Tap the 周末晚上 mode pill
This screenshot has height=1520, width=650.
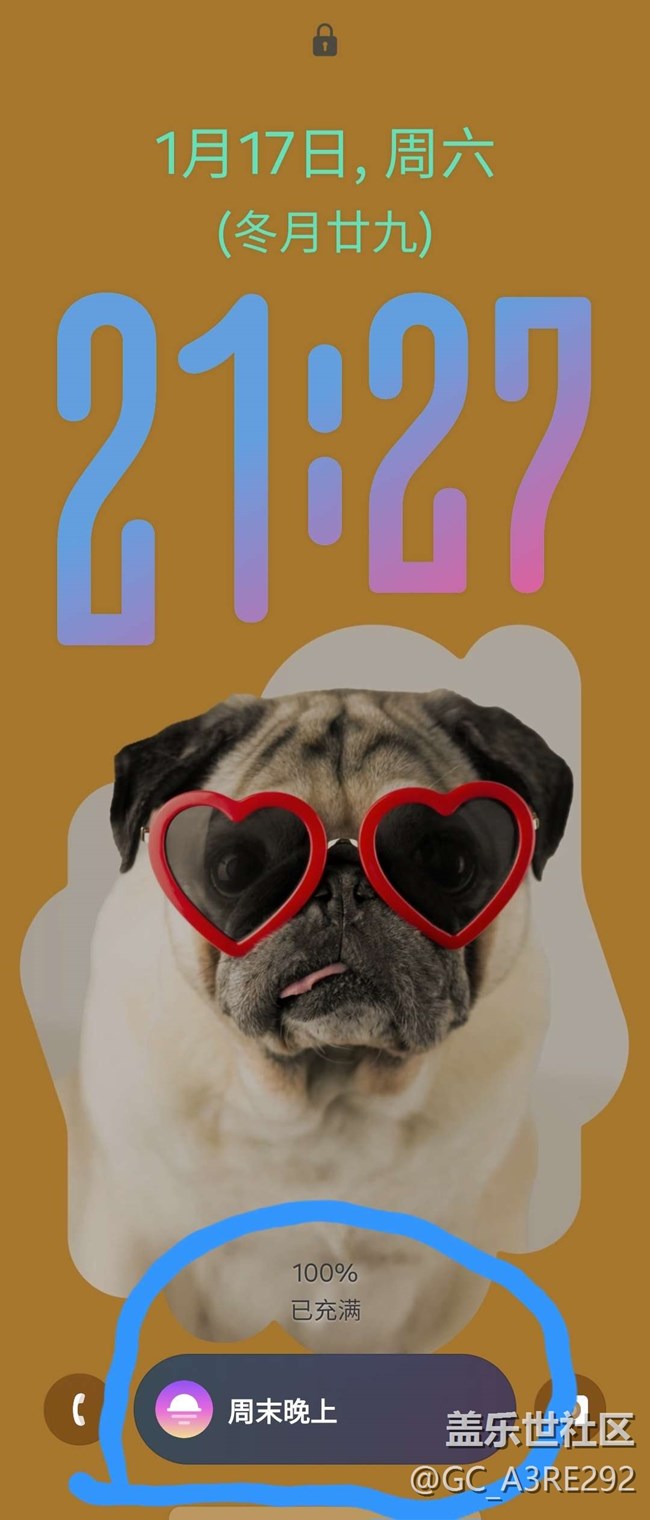point(324,1409)
